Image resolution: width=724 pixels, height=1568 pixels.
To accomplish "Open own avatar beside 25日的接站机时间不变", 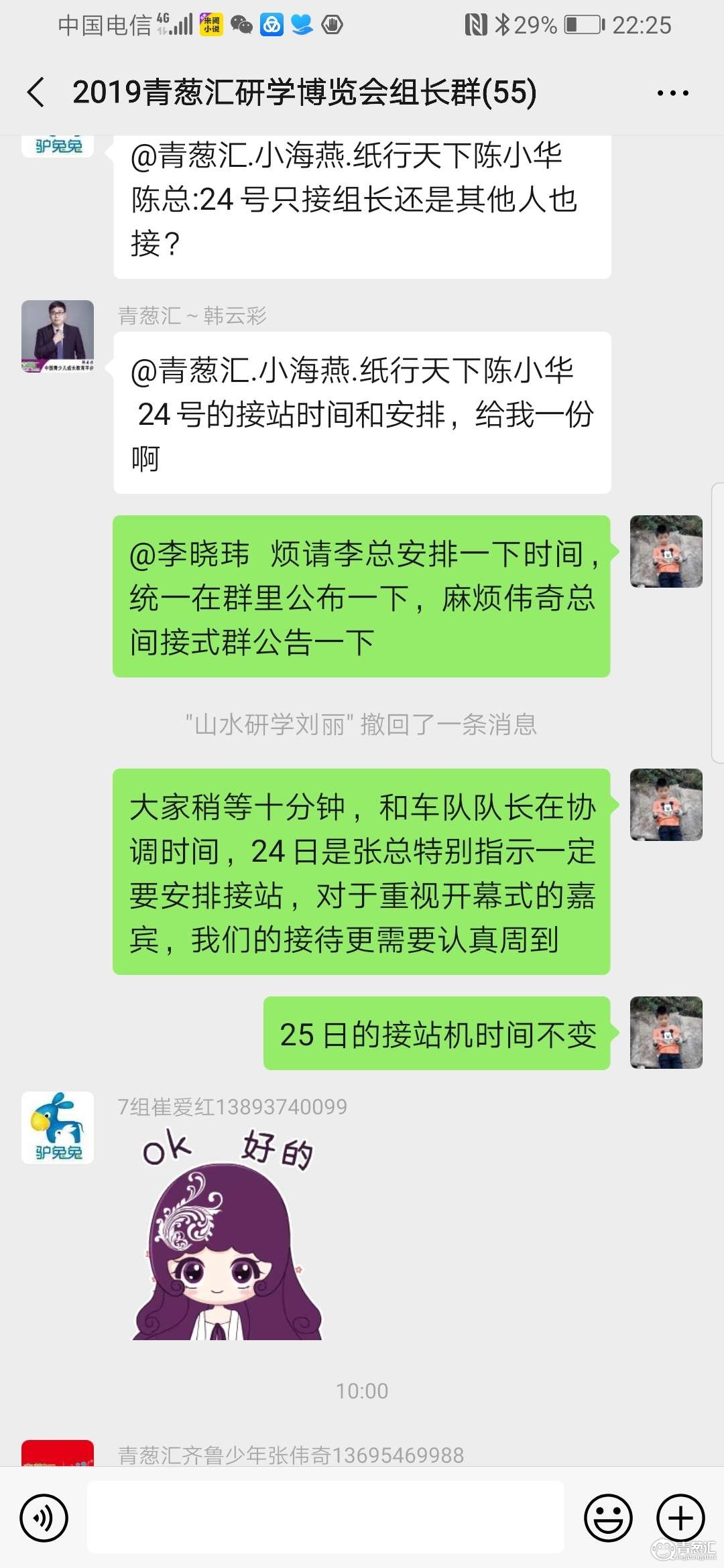I will pyautogui.click(x=666, y=1033).
